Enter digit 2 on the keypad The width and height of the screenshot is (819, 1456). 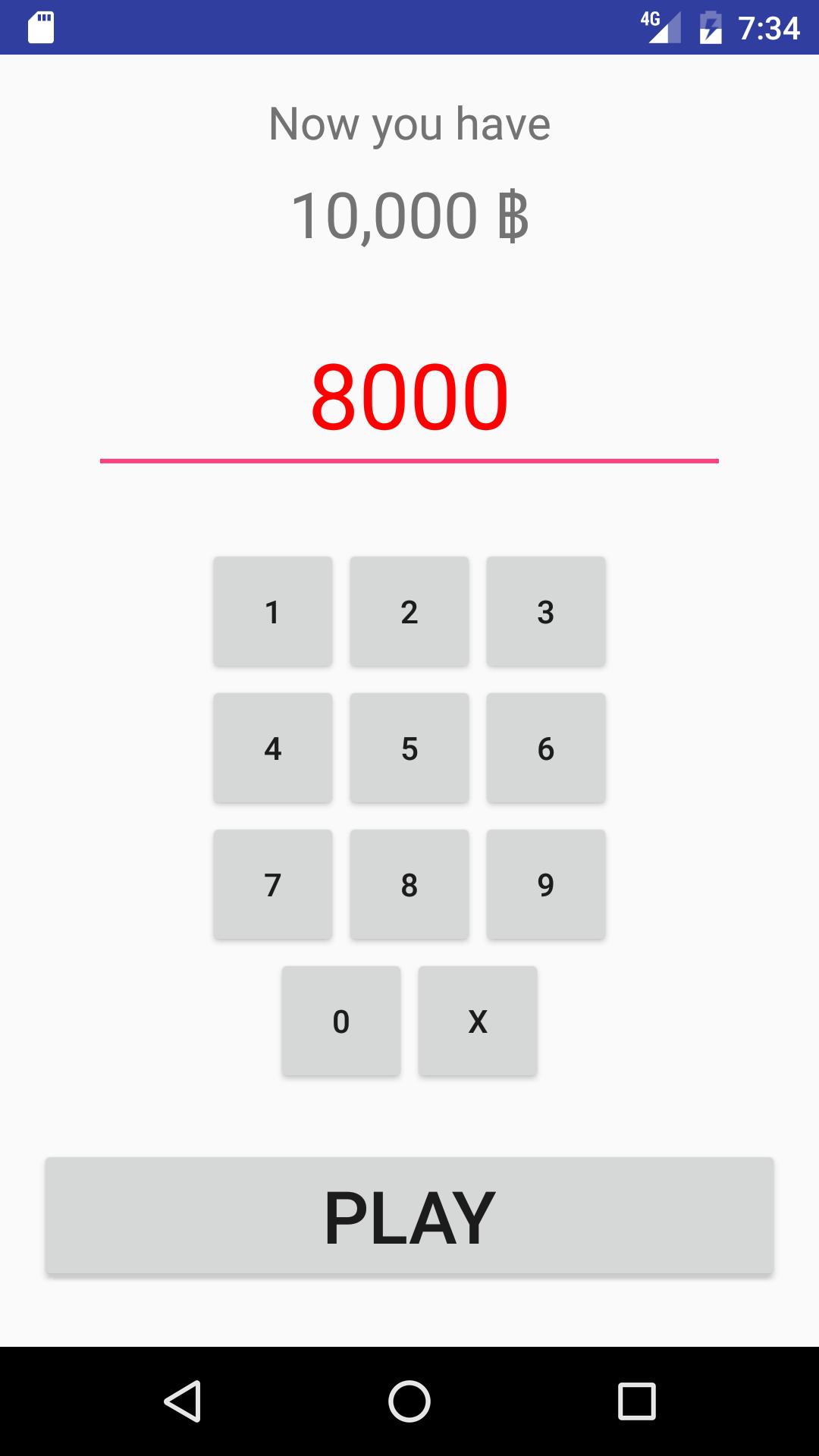[x=409, y=612]
